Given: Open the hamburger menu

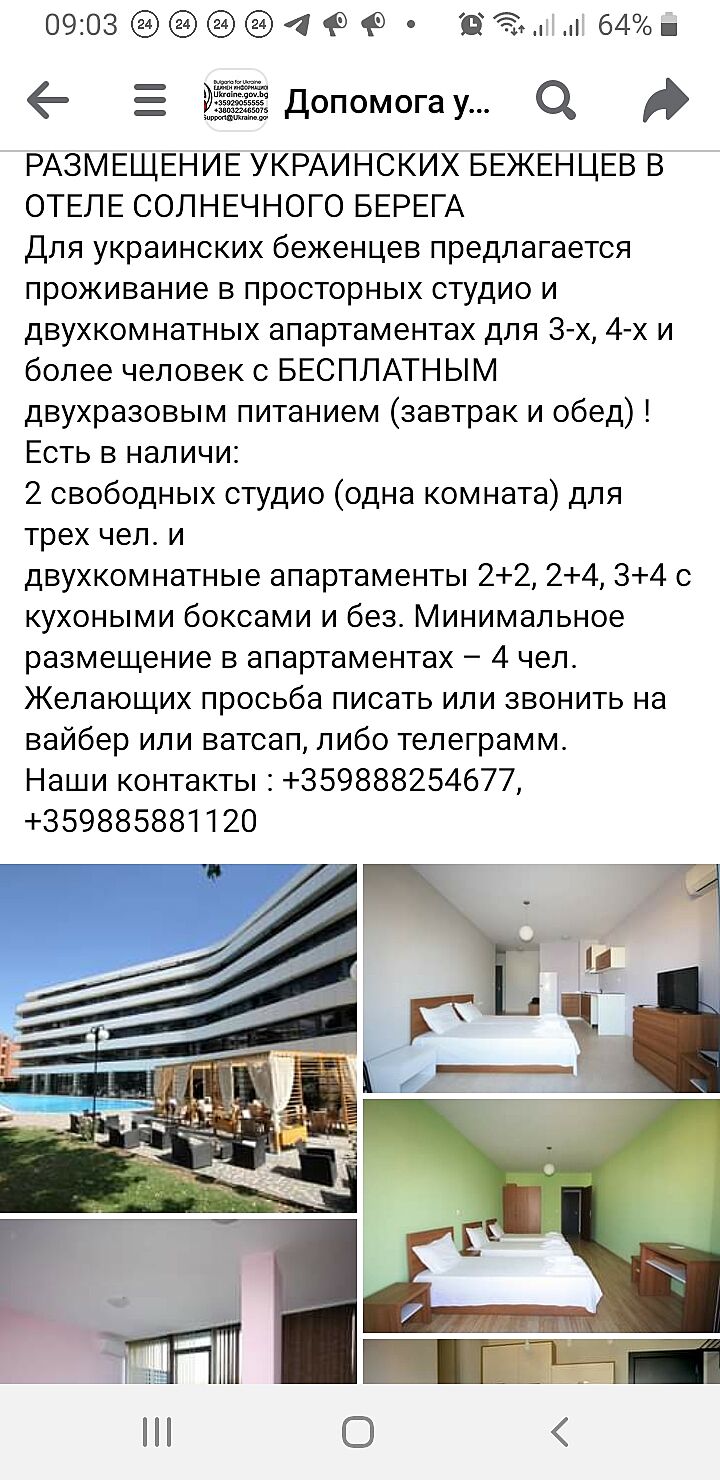Looking at the screenshot, I should coord(150,100).
